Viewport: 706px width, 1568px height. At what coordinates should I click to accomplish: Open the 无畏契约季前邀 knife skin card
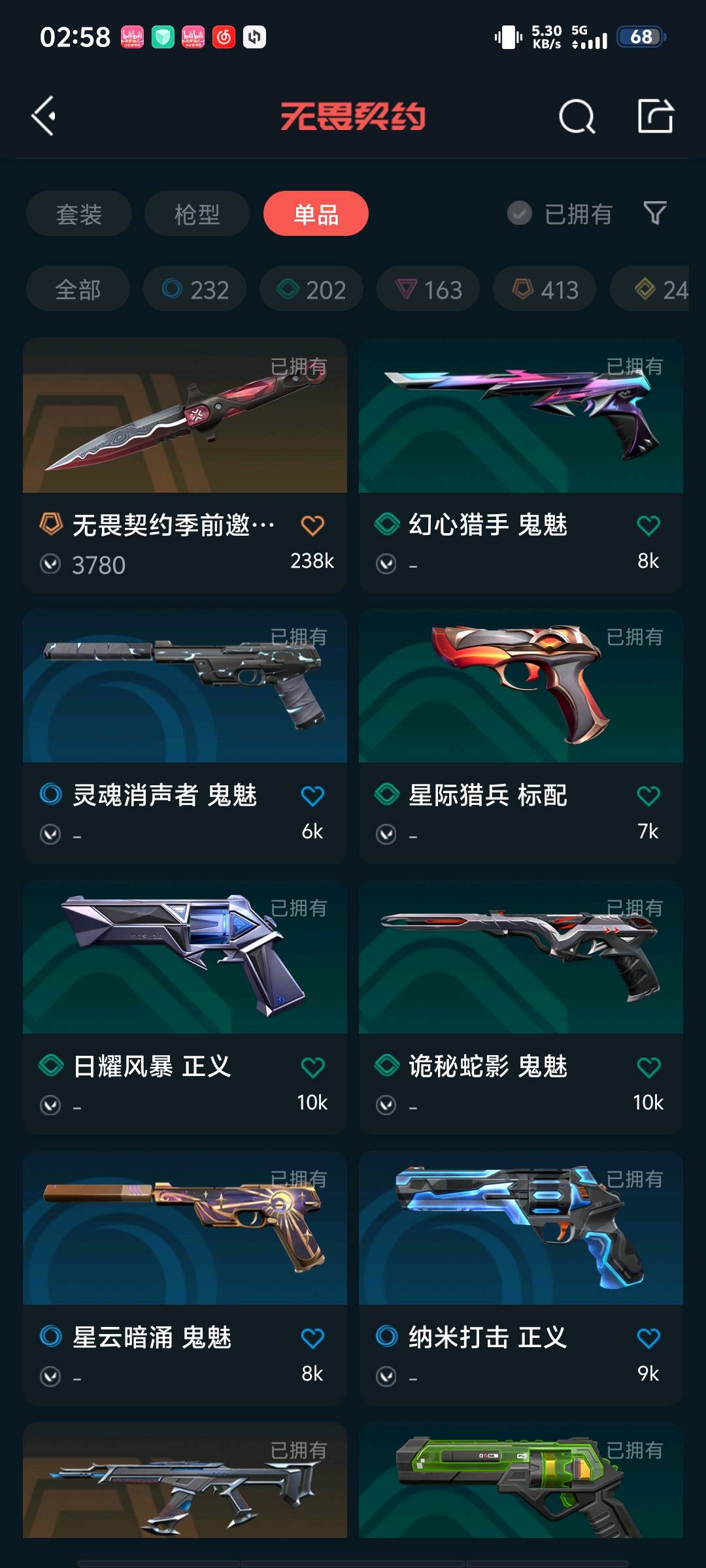(185, 465)
